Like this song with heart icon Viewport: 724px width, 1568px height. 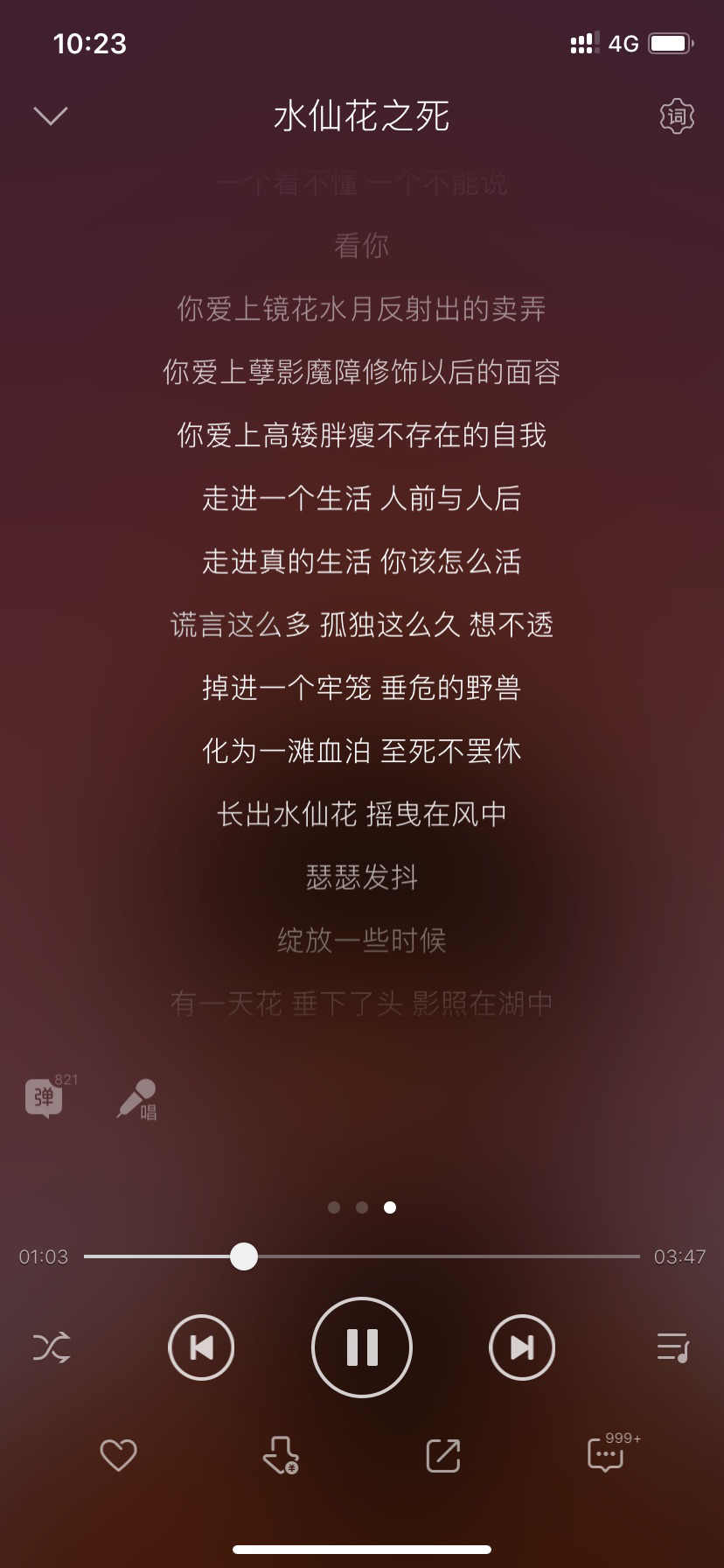pos(118,1455)
